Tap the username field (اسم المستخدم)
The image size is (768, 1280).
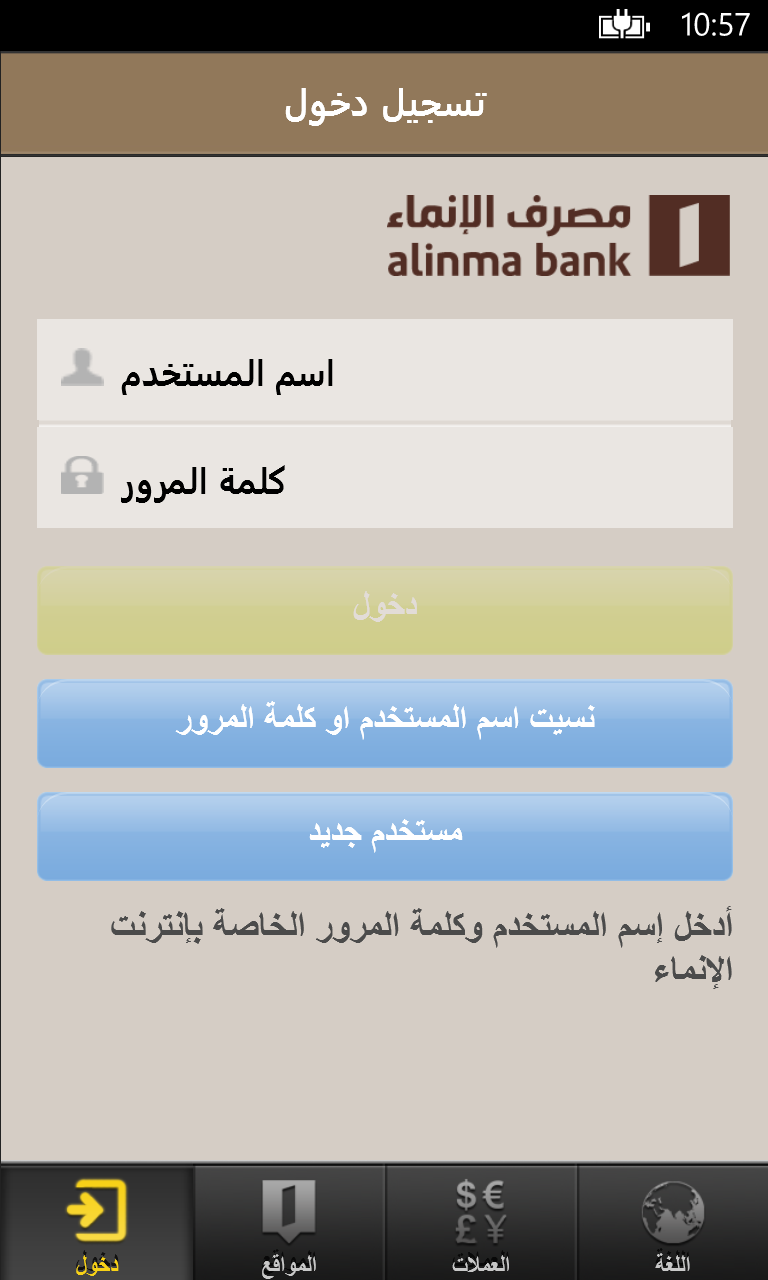(x=385, y=371)
